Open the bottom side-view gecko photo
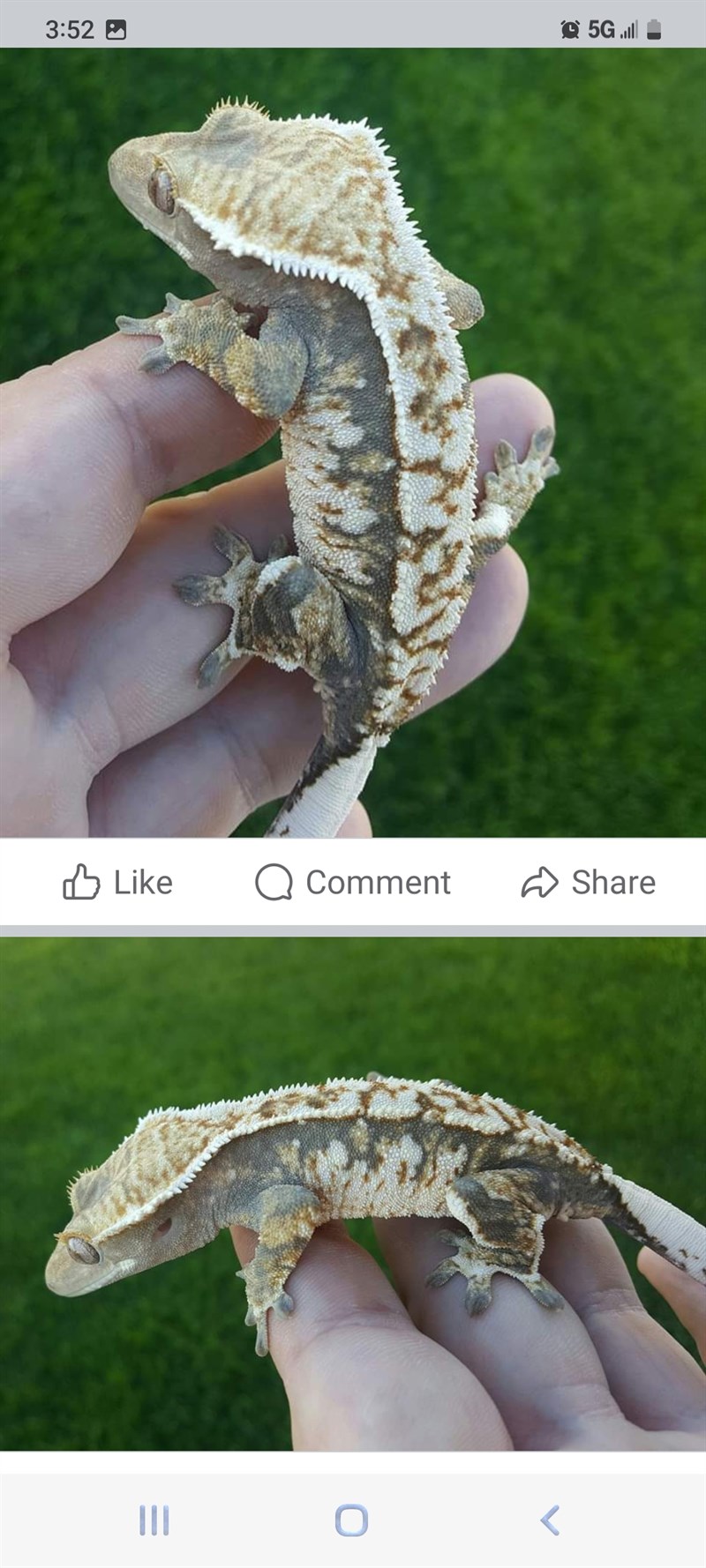 353,1192
